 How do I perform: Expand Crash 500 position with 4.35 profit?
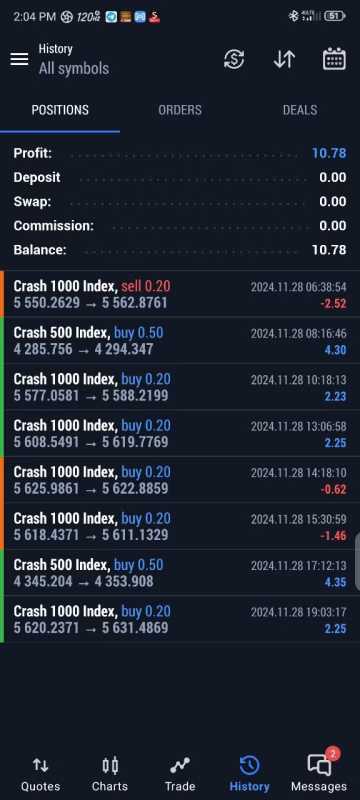click(180, 573)
